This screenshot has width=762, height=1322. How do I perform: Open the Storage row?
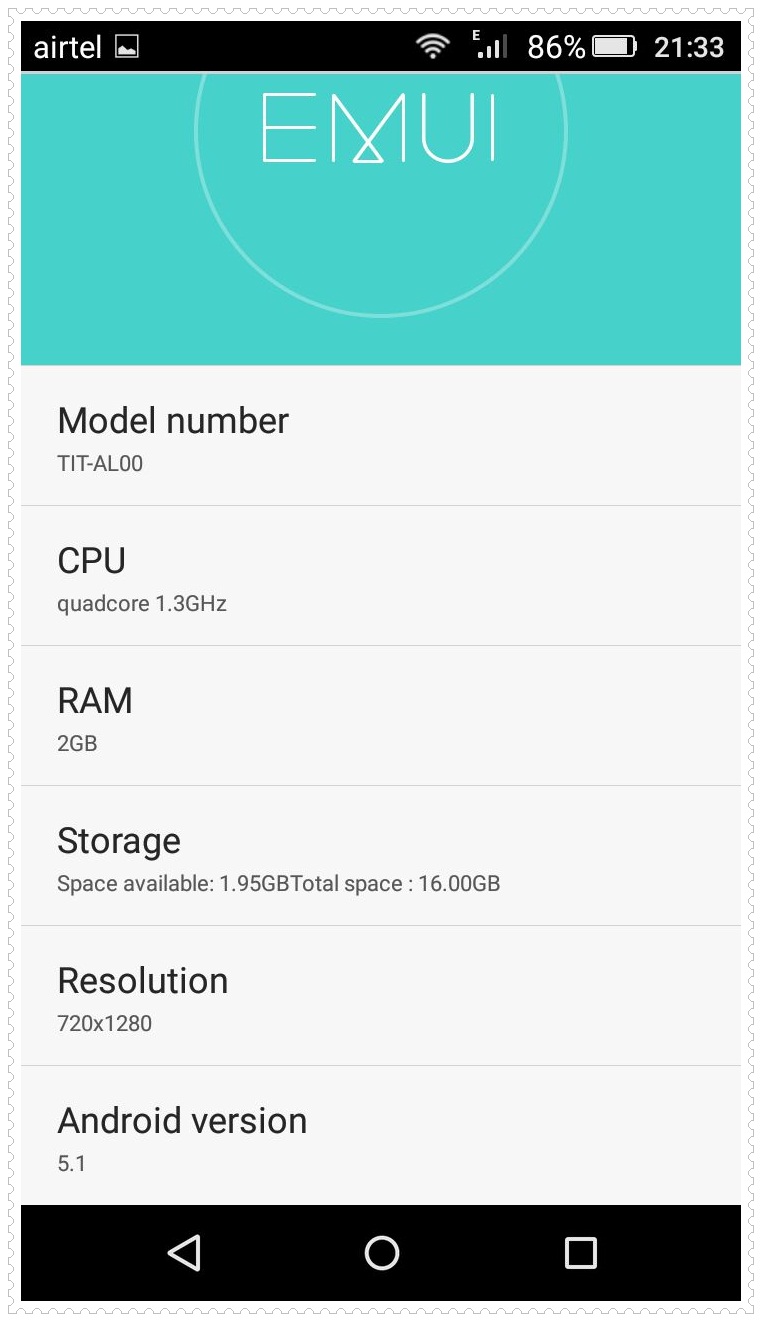[x=381, y=856]
